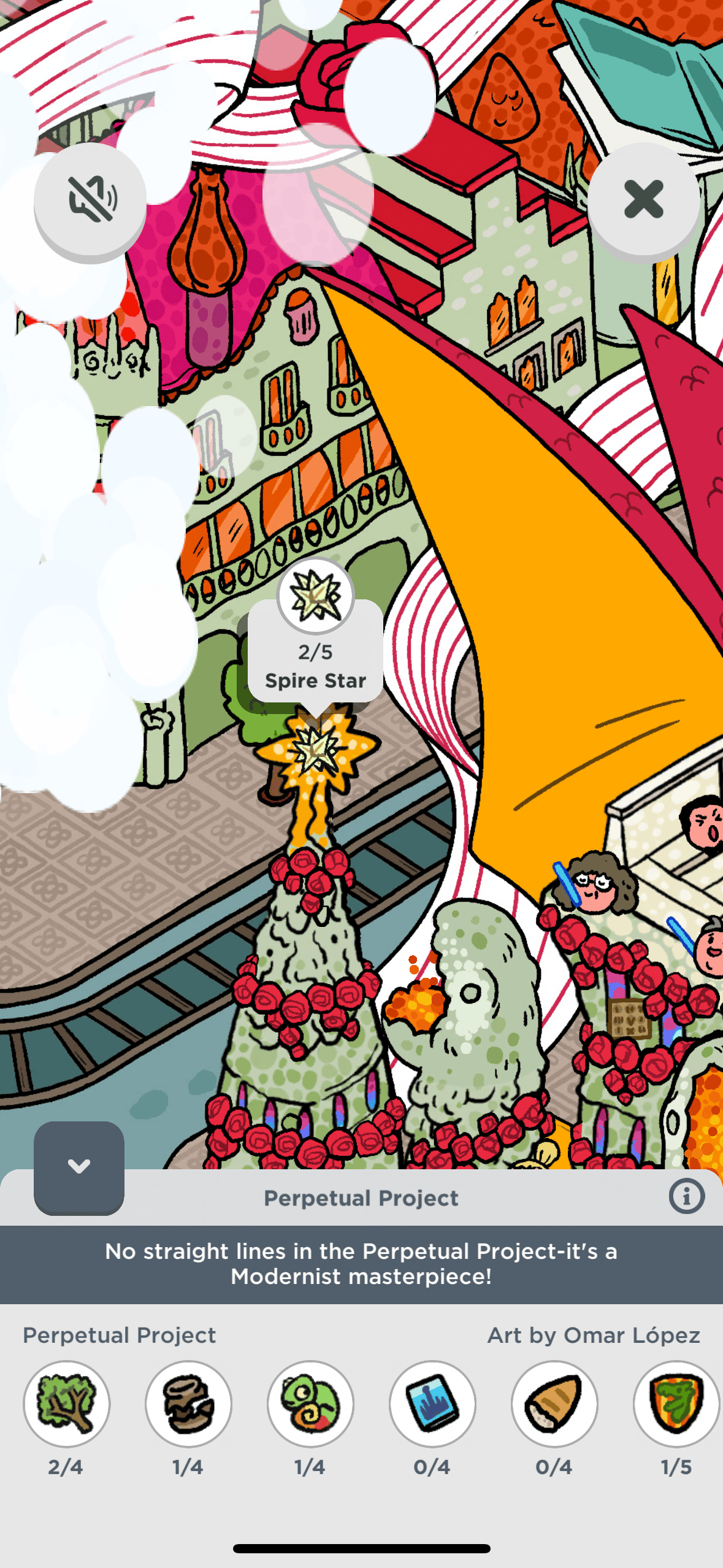Viewport: 723px width, 1568px height.
Task: Select the dragon shield item showing 1/5
Action: pyautogui.click(x=676, y=1404)
